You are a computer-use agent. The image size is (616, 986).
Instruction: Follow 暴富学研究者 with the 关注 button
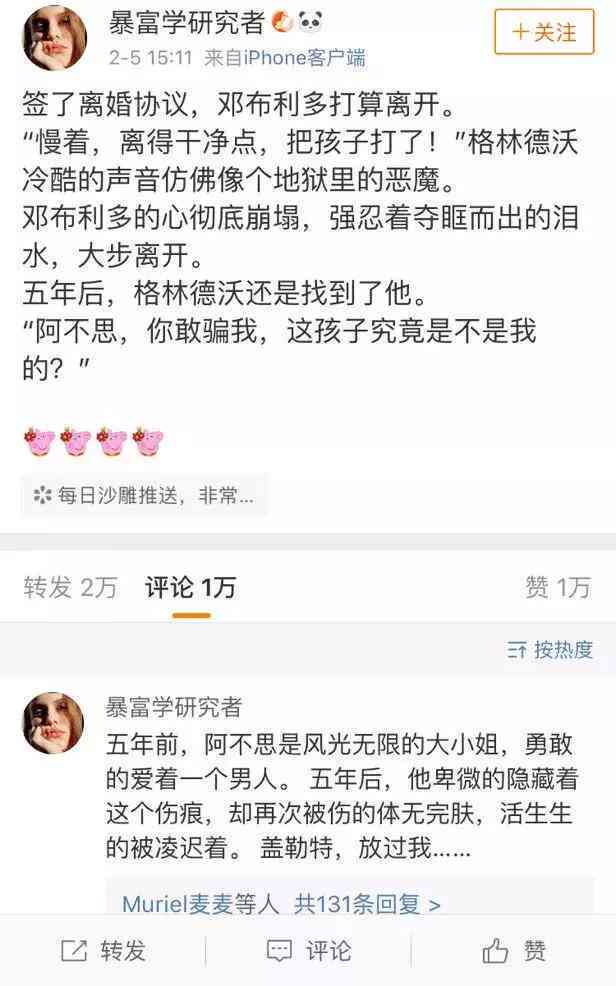click(543, 32)
